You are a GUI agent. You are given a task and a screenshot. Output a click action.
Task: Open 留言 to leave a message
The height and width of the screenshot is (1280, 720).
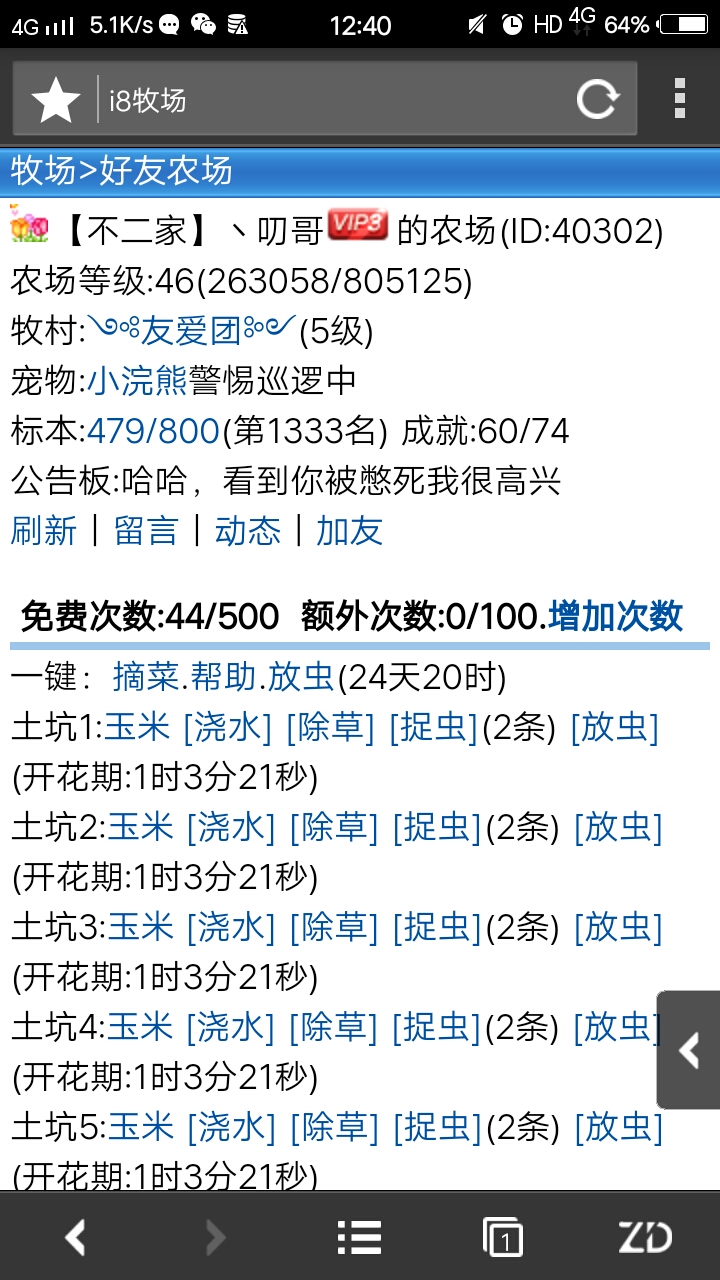click(x=146, y=530)
